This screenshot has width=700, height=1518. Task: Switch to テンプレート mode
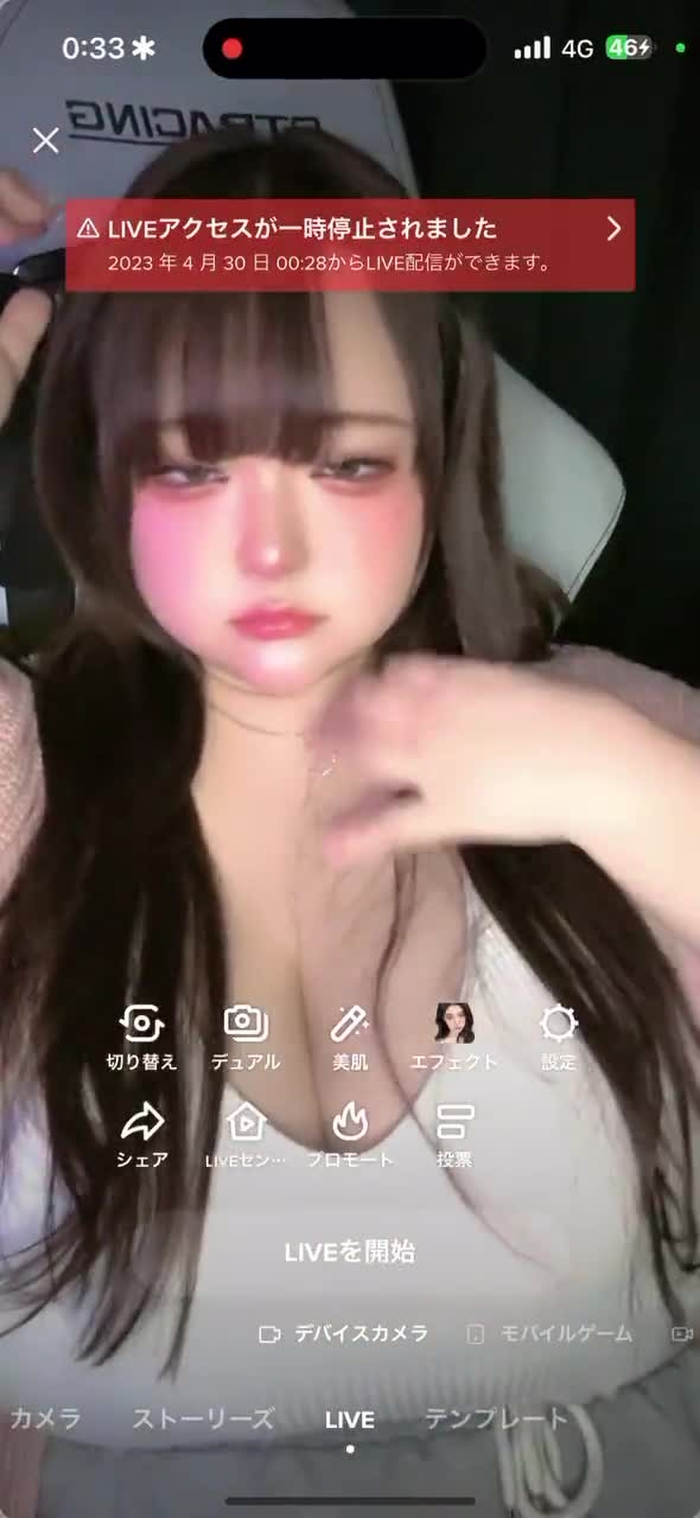496,1418
